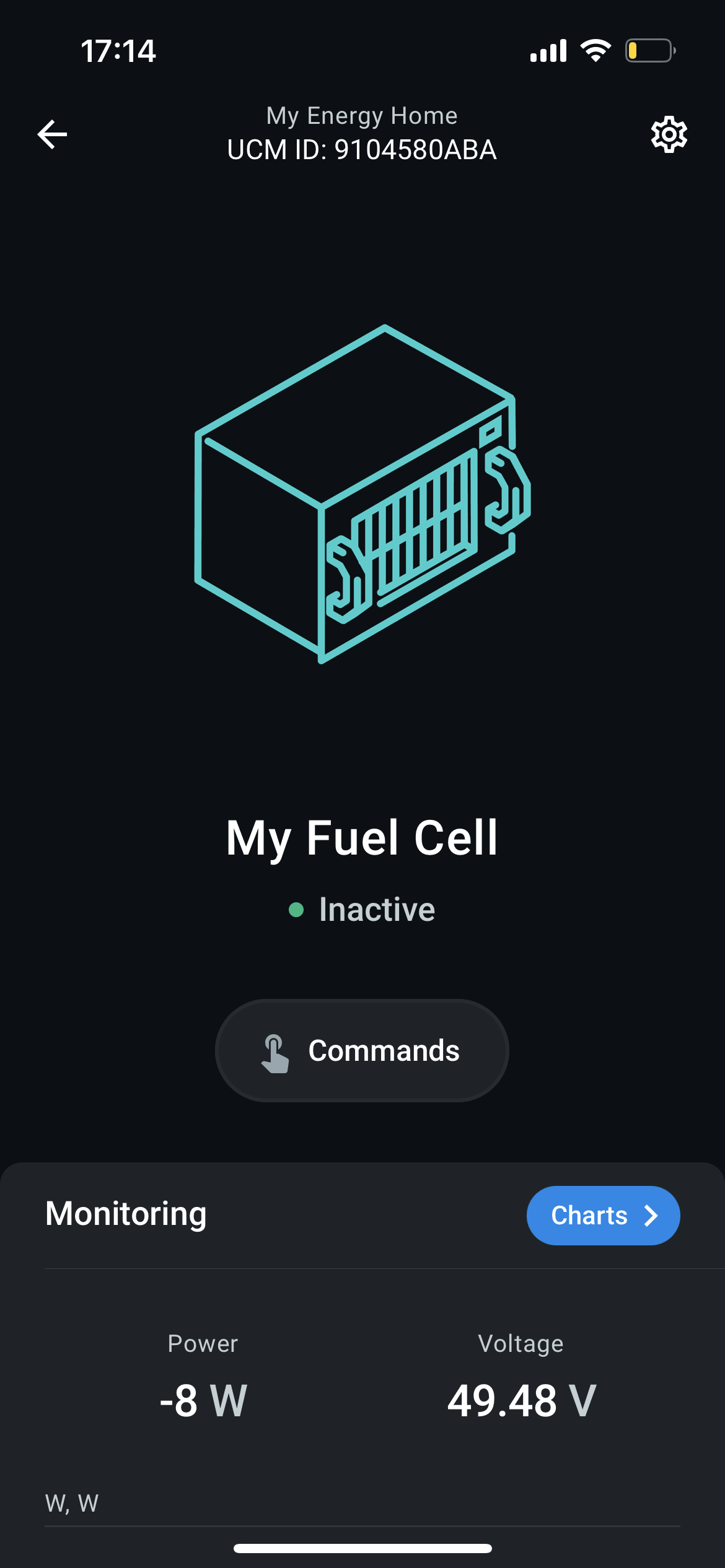
Task: Tap the cellular signal bars icon
Action: click(548, 51)
